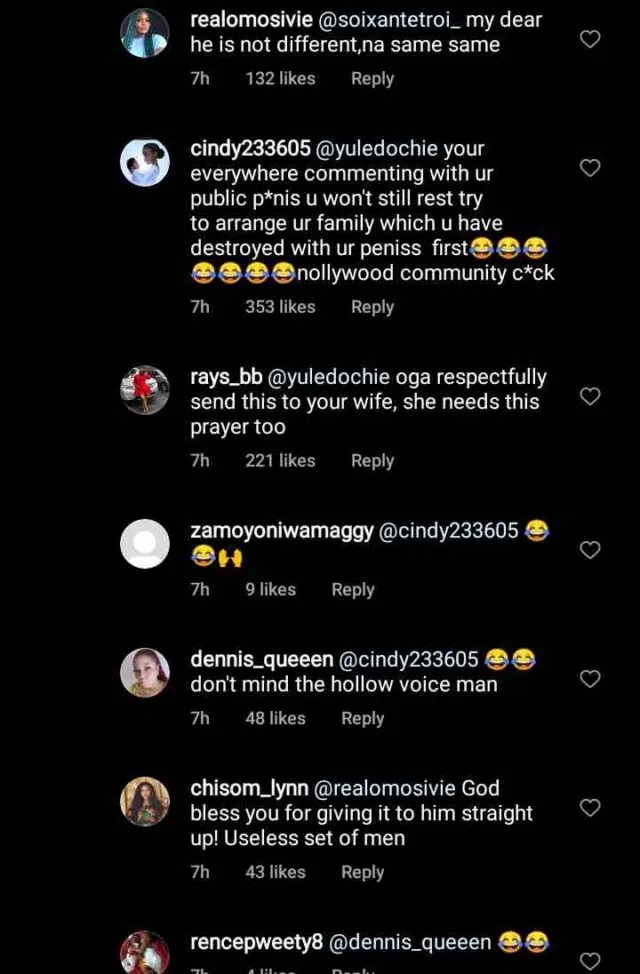This screenshot has width=640, height=974.
Task: Reply to dennis_queeen's comment
Action: (x=362, y=719)
